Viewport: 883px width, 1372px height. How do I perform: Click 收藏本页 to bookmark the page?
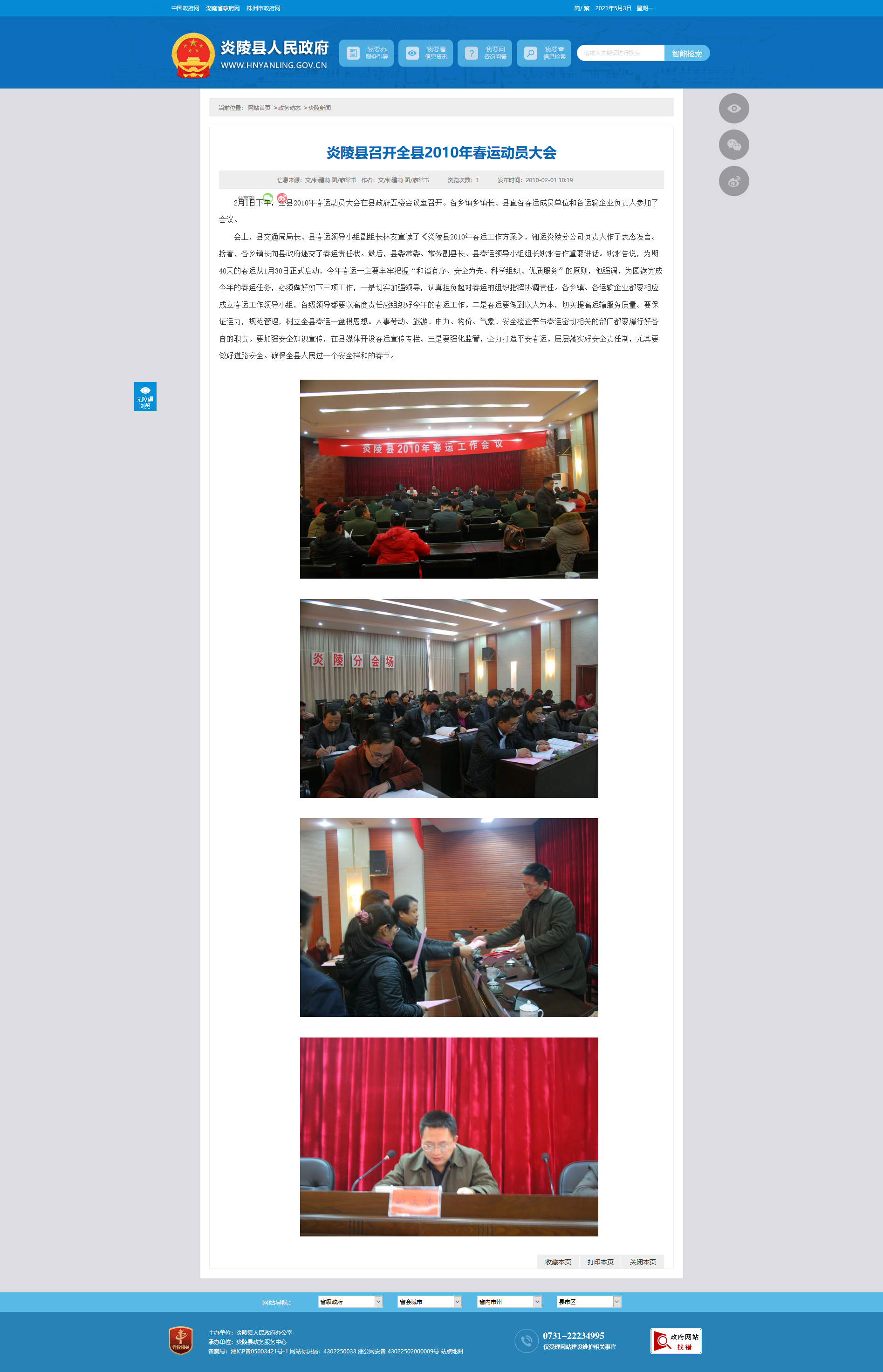(x=557, y=1262)
